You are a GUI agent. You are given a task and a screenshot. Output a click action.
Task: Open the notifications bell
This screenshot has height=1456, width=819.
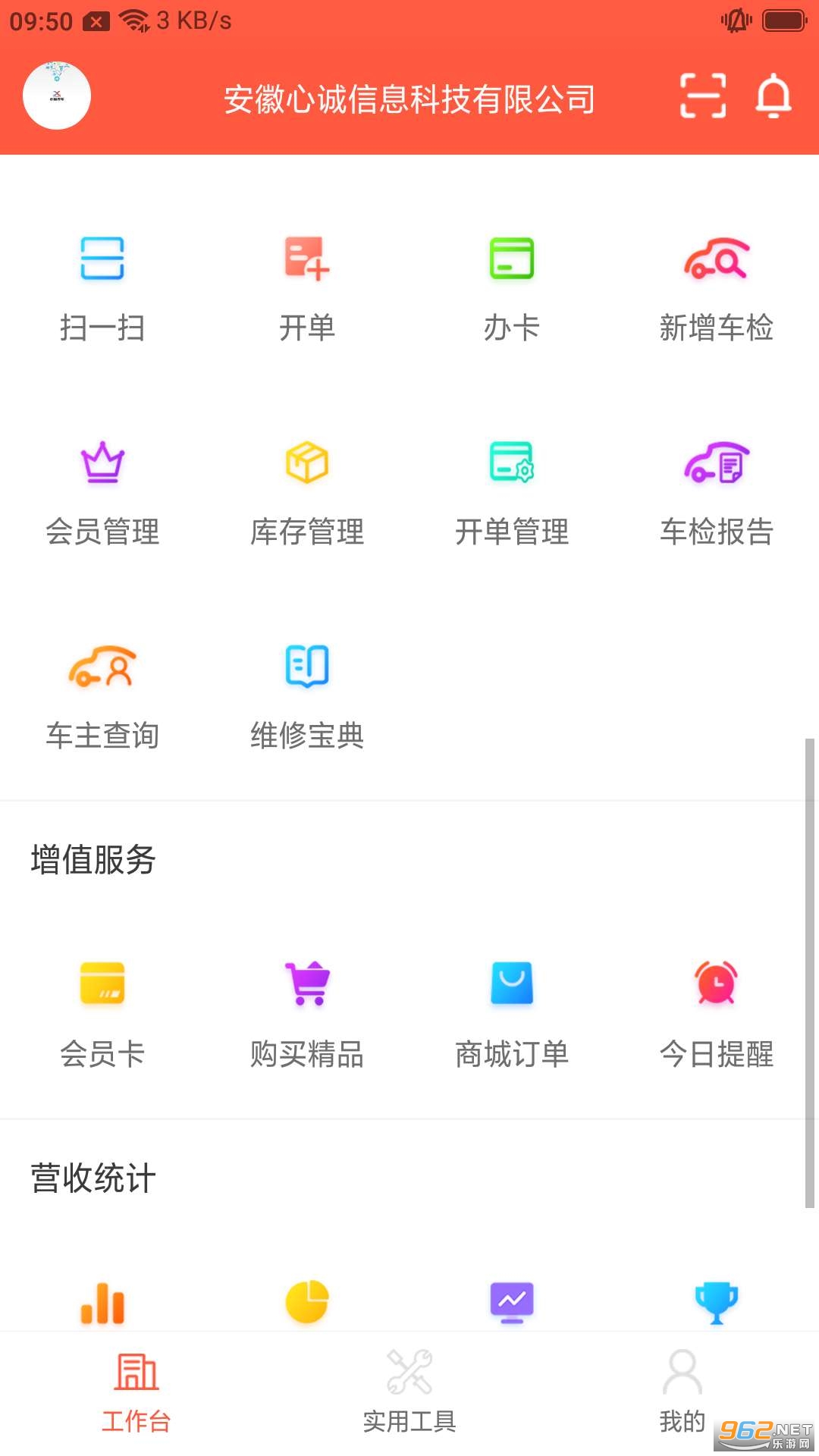point(773,96)
